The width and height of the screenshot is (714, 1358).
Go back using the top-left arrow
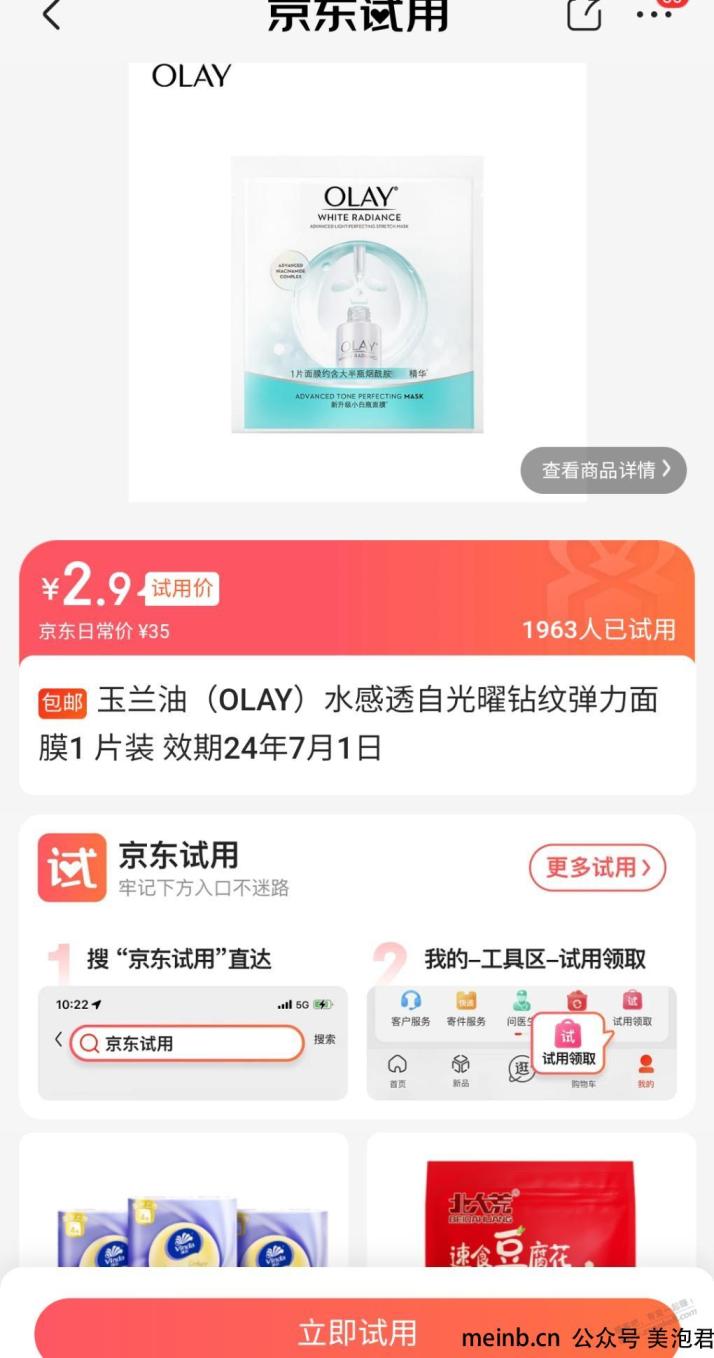51,15
